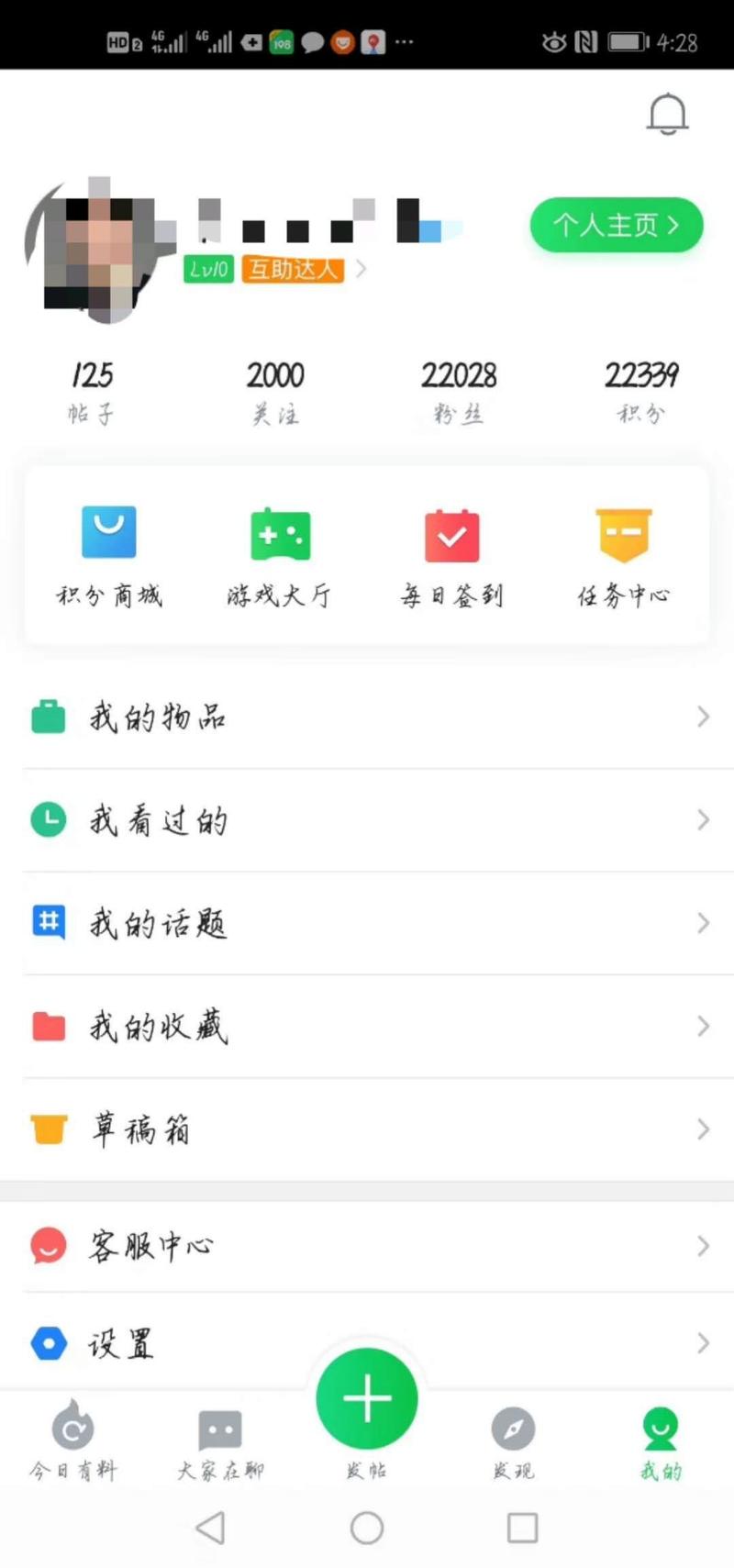Tap the 设置 settings icon
This screenshot has height=1568, width=734.
(x=48, y=1343)
